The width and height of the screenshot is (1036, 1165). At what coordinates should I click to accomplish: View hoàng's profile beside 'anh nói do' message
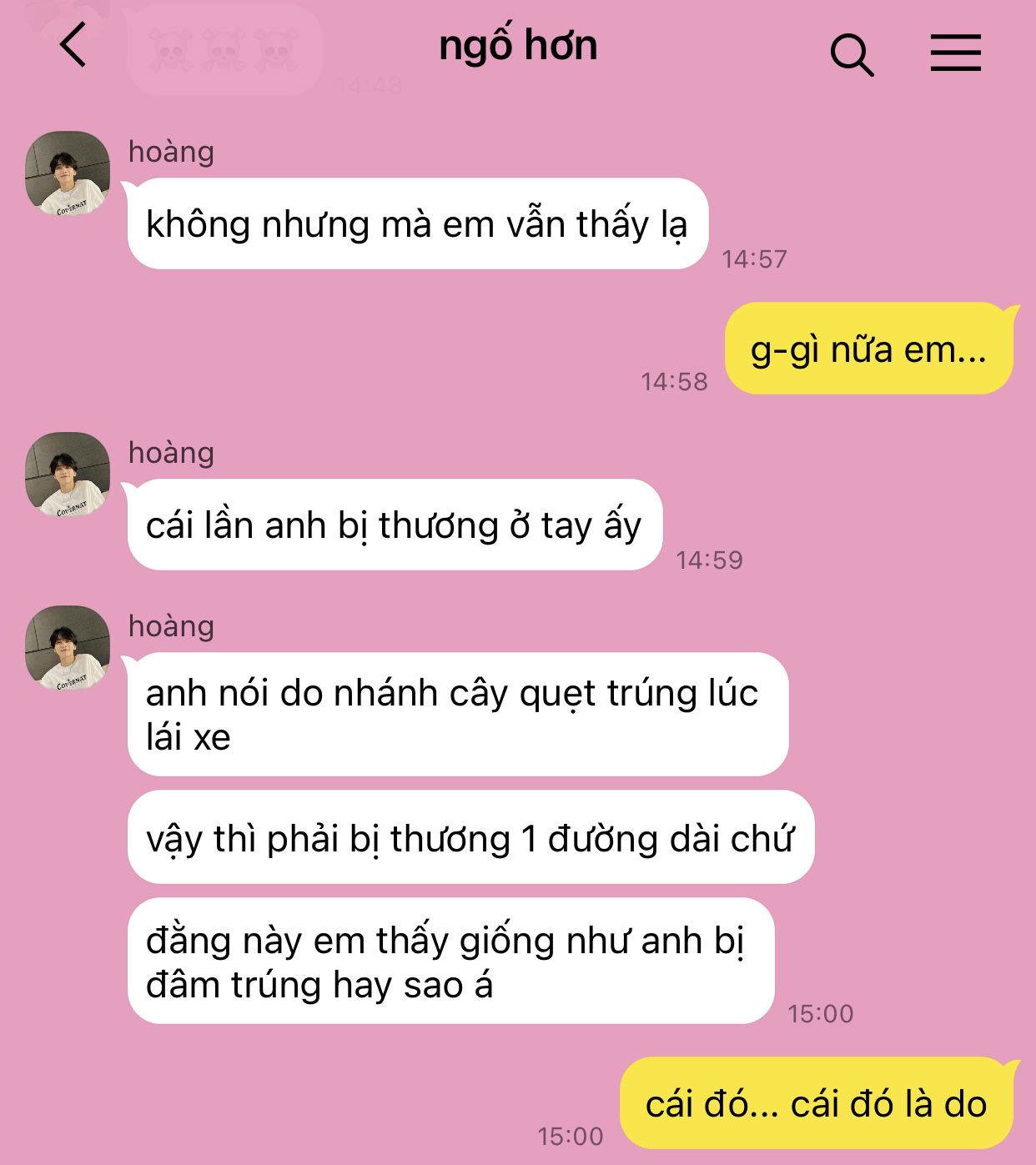point(68,648)
